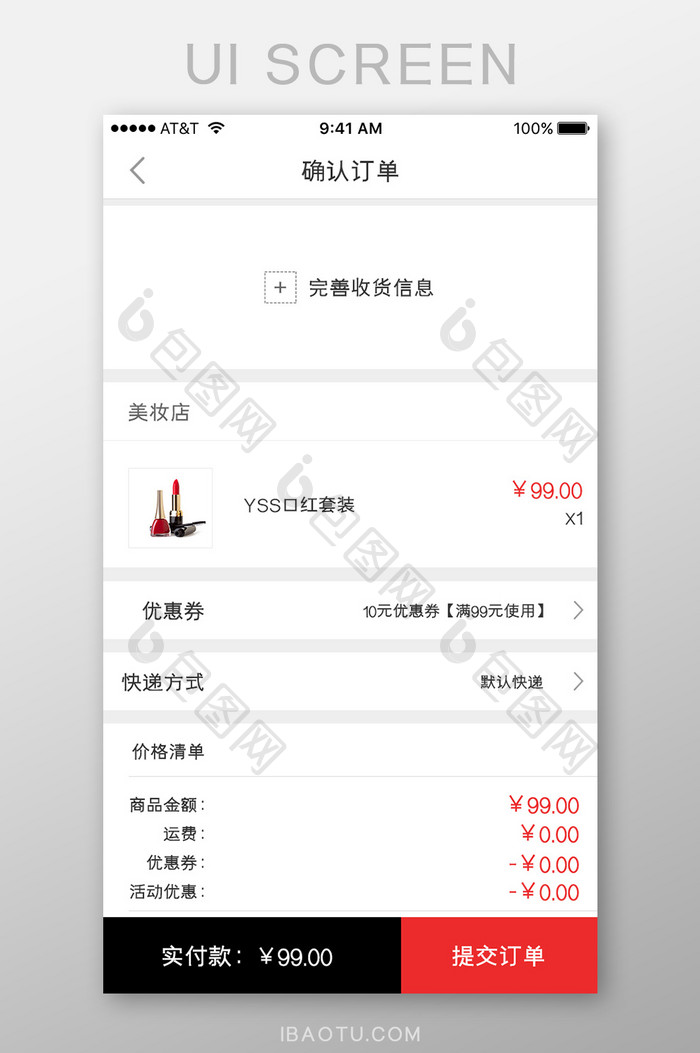Screen dimensions: 700x1053
Task: Open the 优惠券 coupon selection row
Action: [350, 611]
